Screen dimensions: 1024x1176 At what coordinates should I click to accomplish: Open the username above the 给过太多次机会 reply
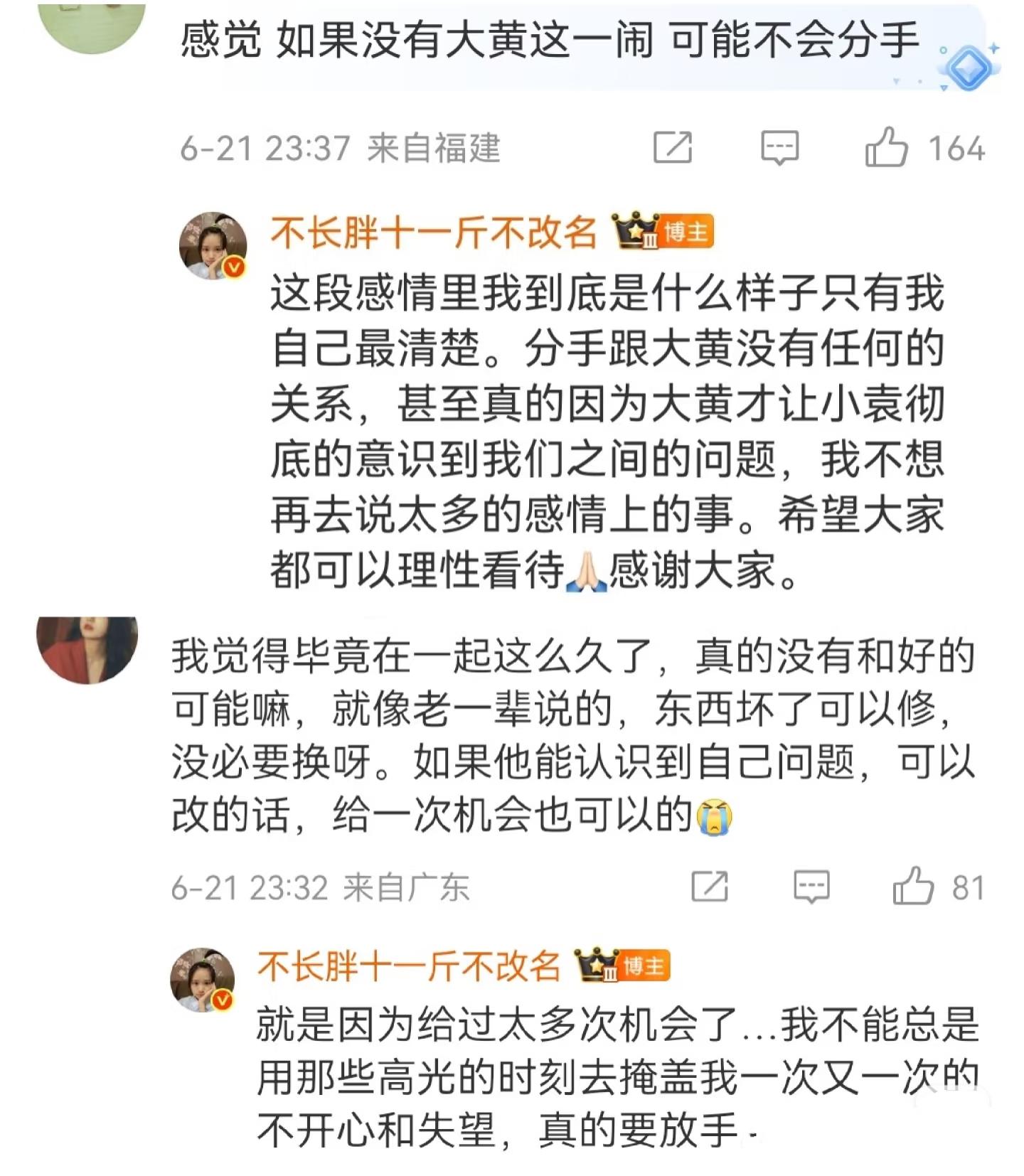[x=409, y=967]
